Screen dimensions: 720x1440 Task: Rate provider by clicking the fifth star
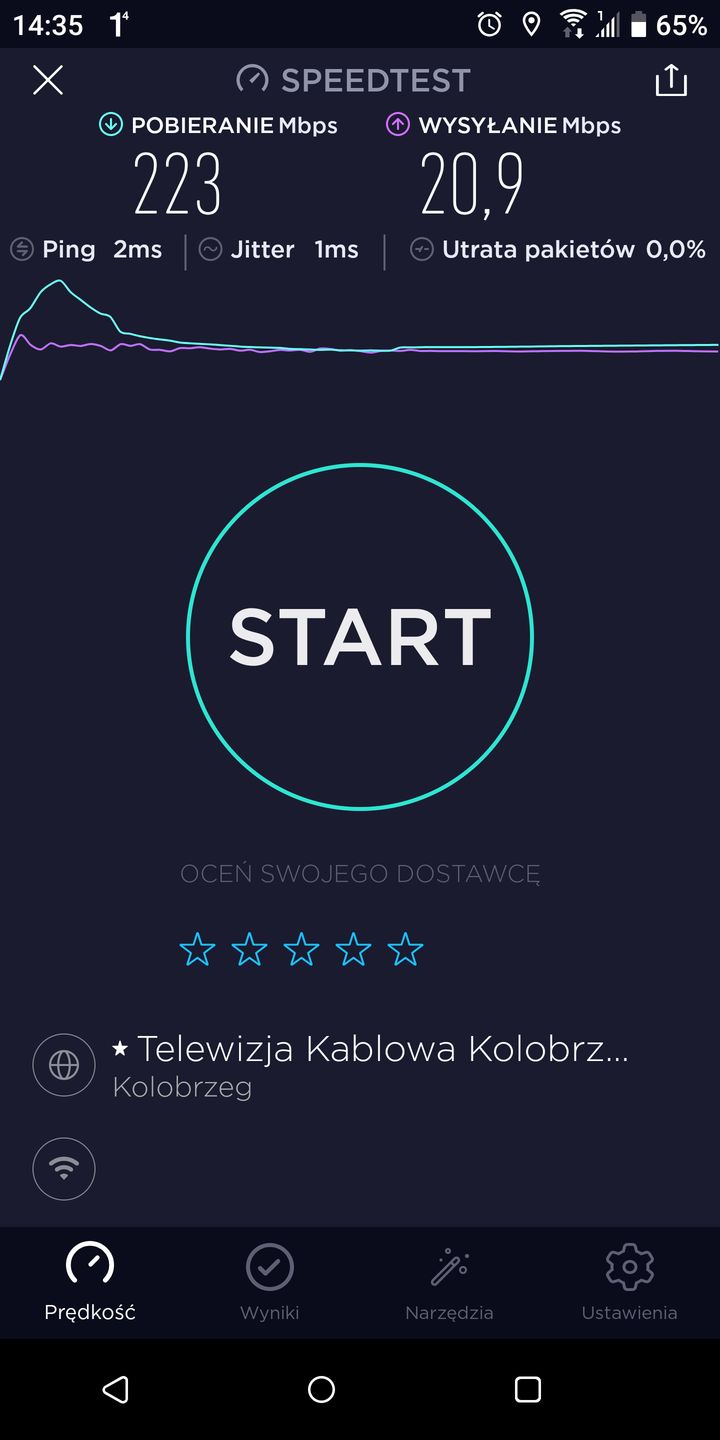[405, 948]
